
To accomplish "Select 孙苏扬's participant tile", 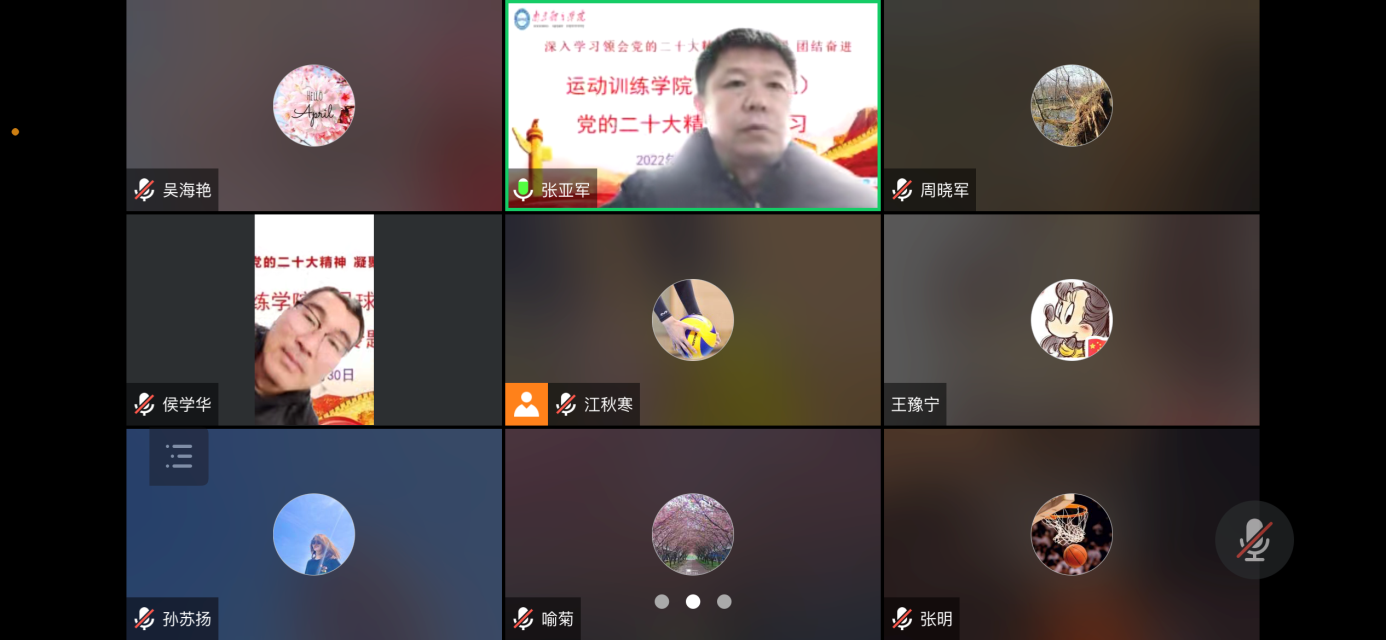I will pos(313,533).
